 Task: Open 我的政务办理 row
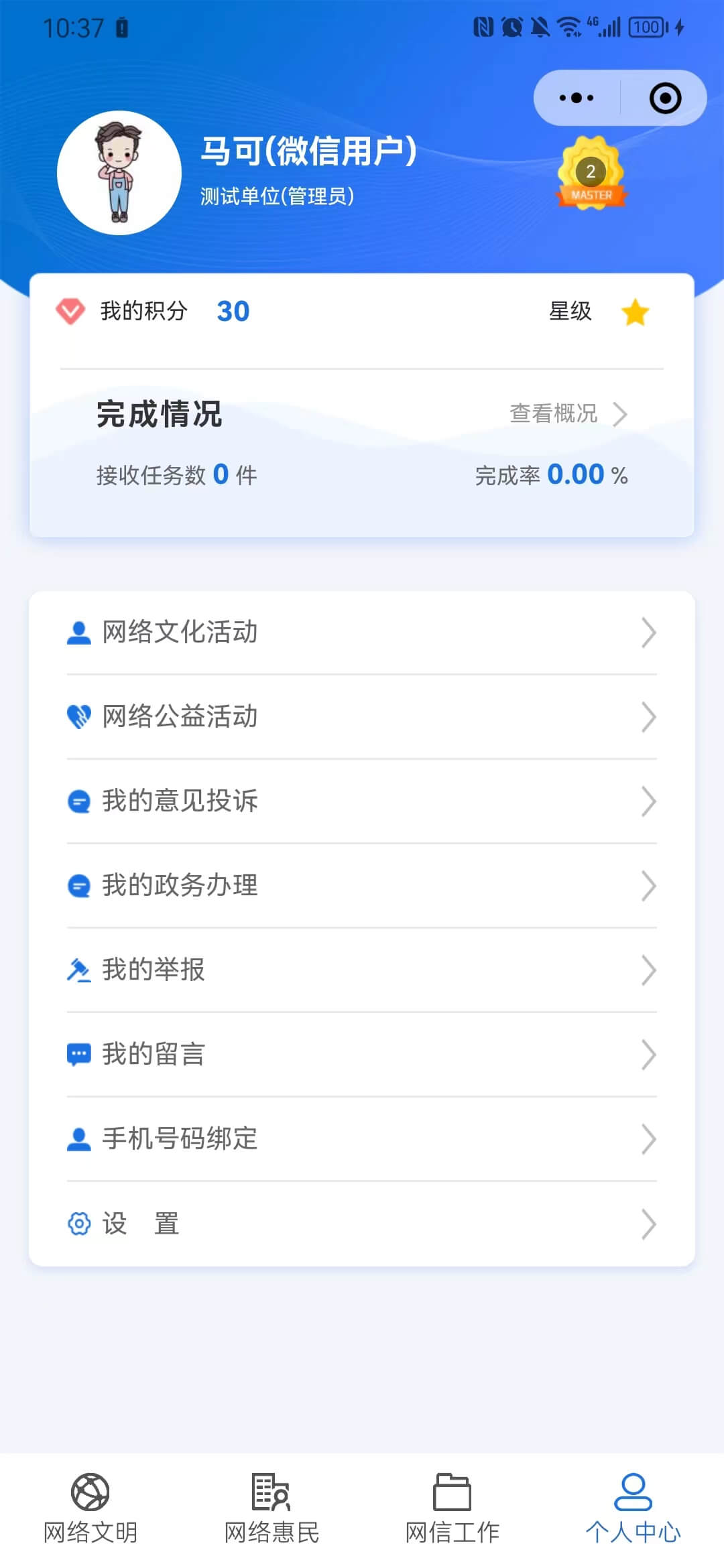point(362,886)
